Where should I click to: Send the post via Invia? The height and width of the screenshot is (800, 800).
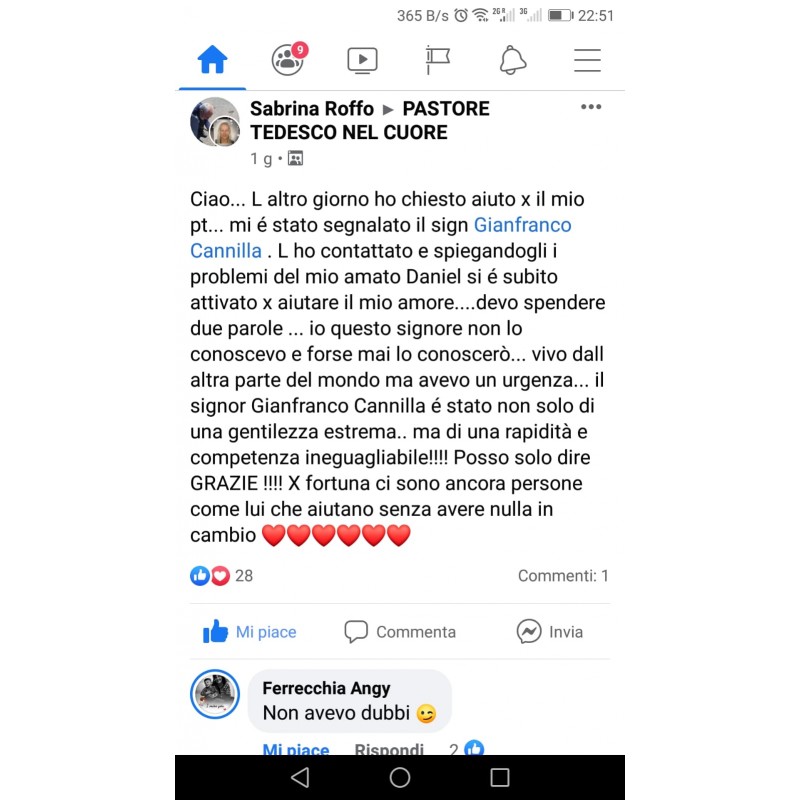pos(550,632)
